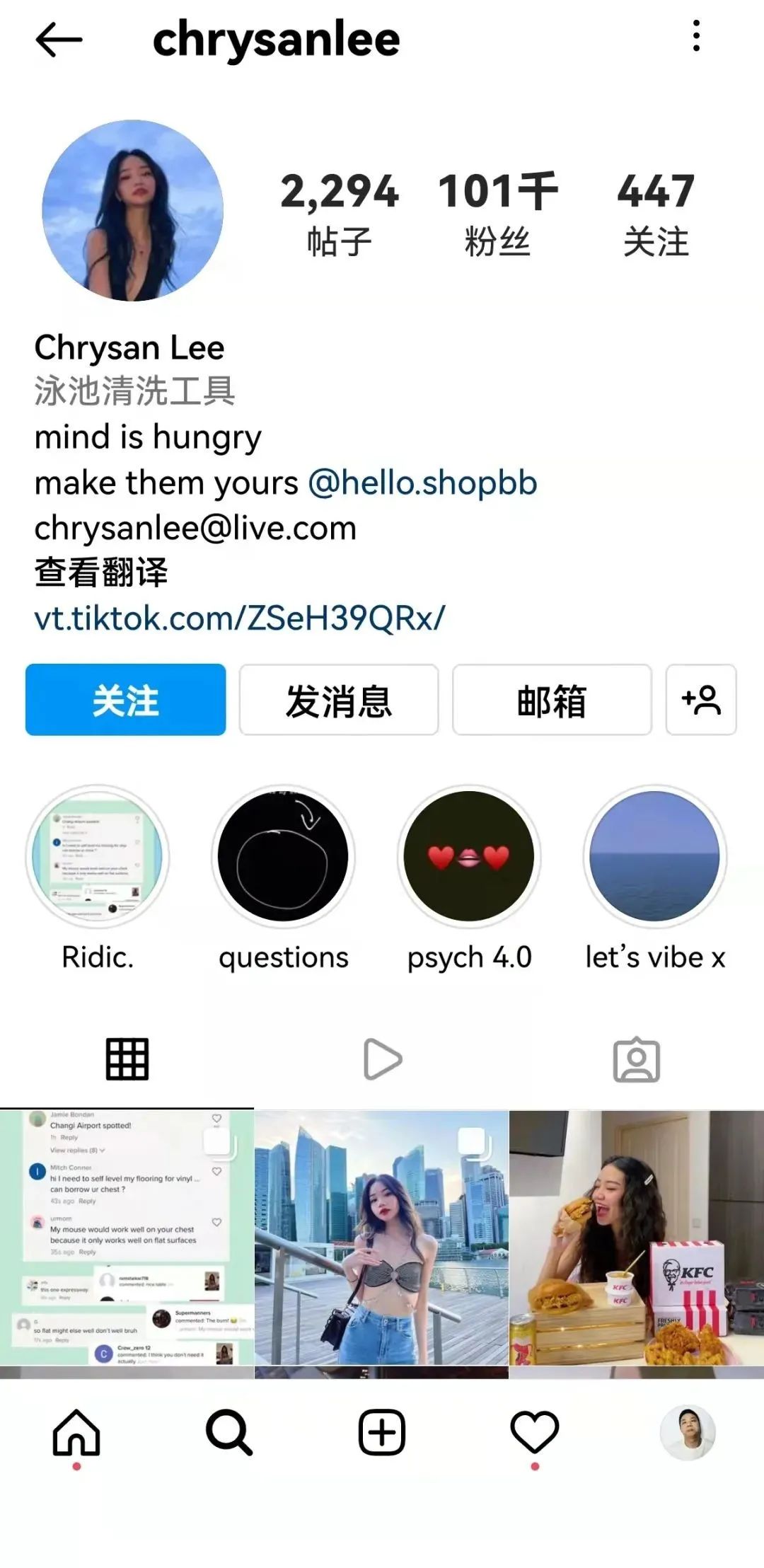Select the Reels tab icon

[x=382, y=1059]
